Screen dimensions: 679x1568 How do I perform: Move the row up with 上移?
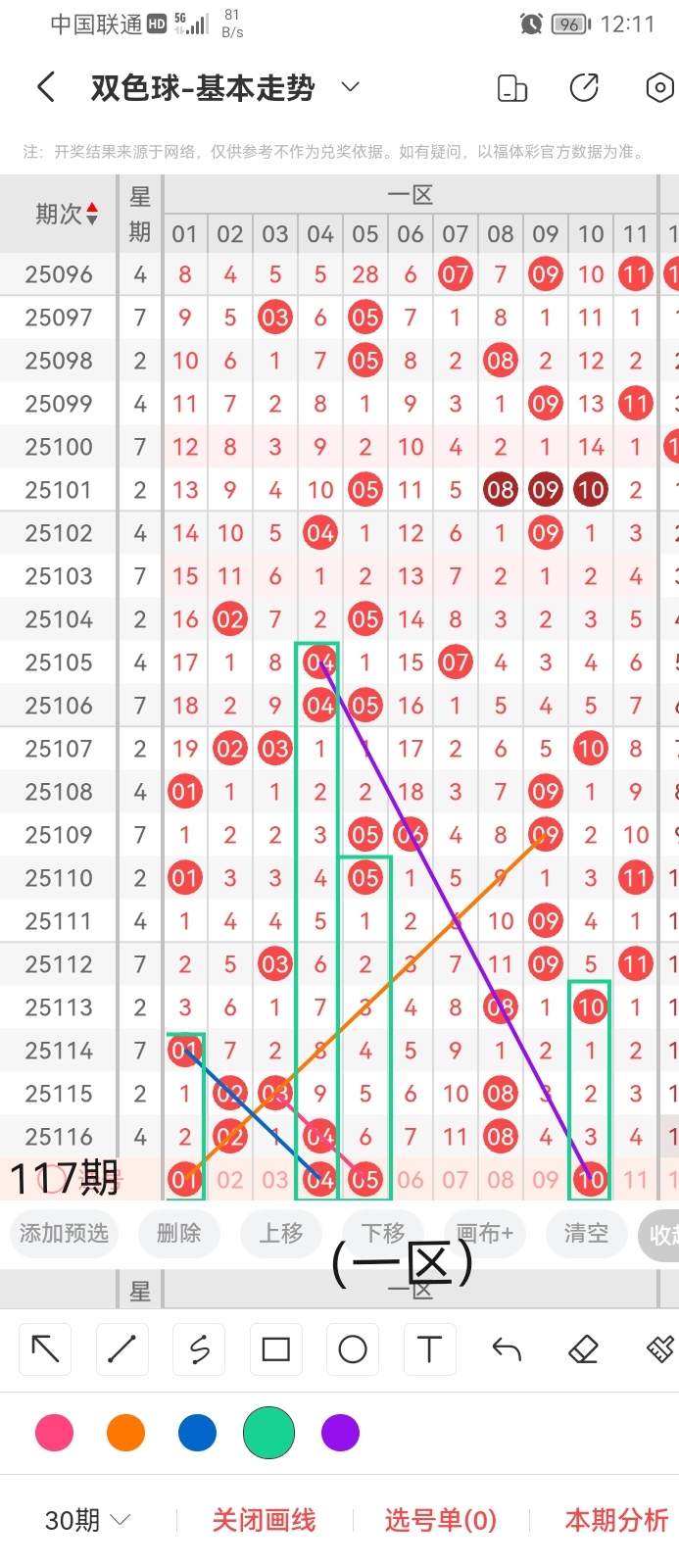click(x=281, y=1233)
